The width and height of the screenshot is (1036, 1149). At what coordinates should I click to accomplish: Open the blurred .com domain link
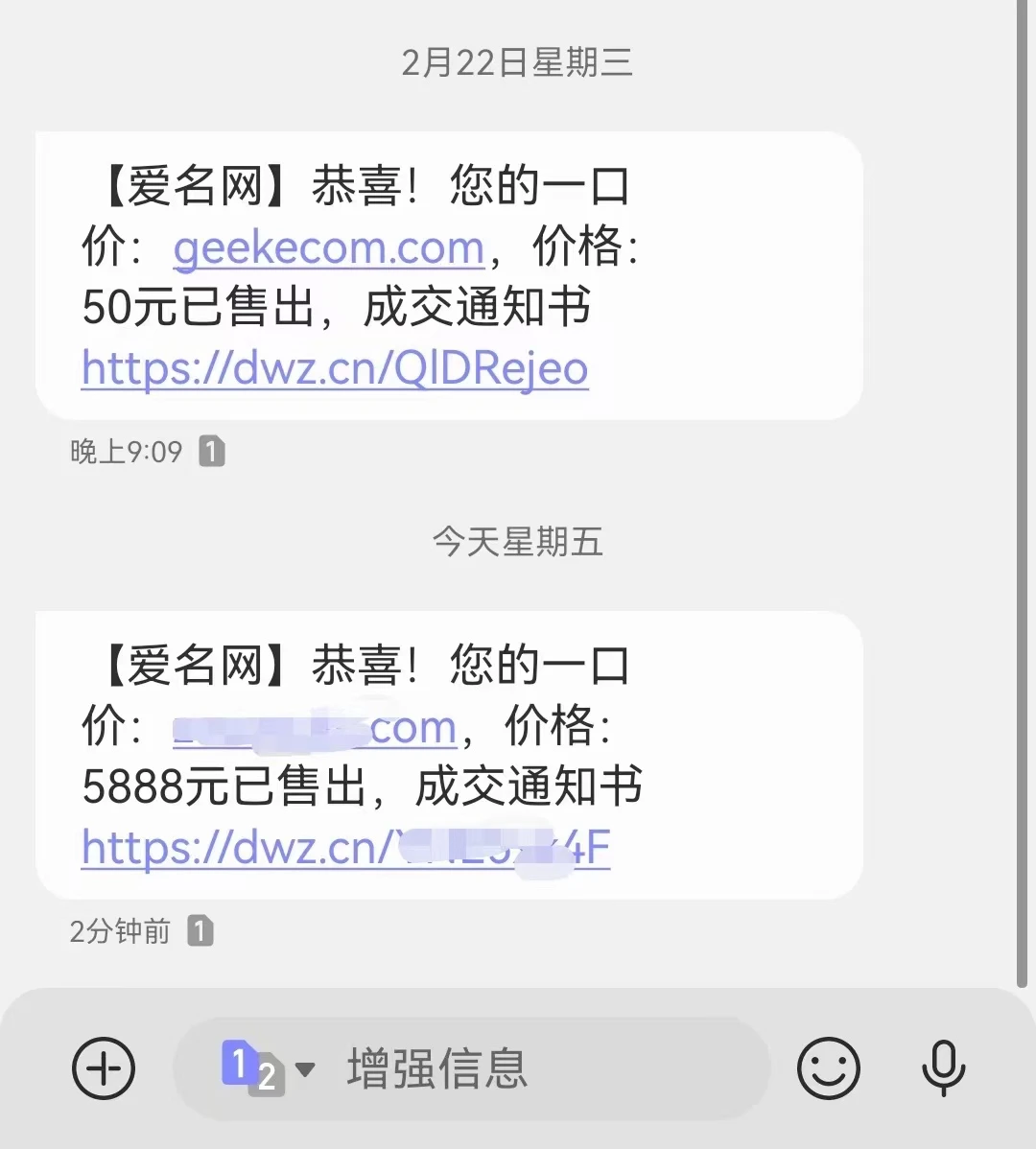pos(315,729)
